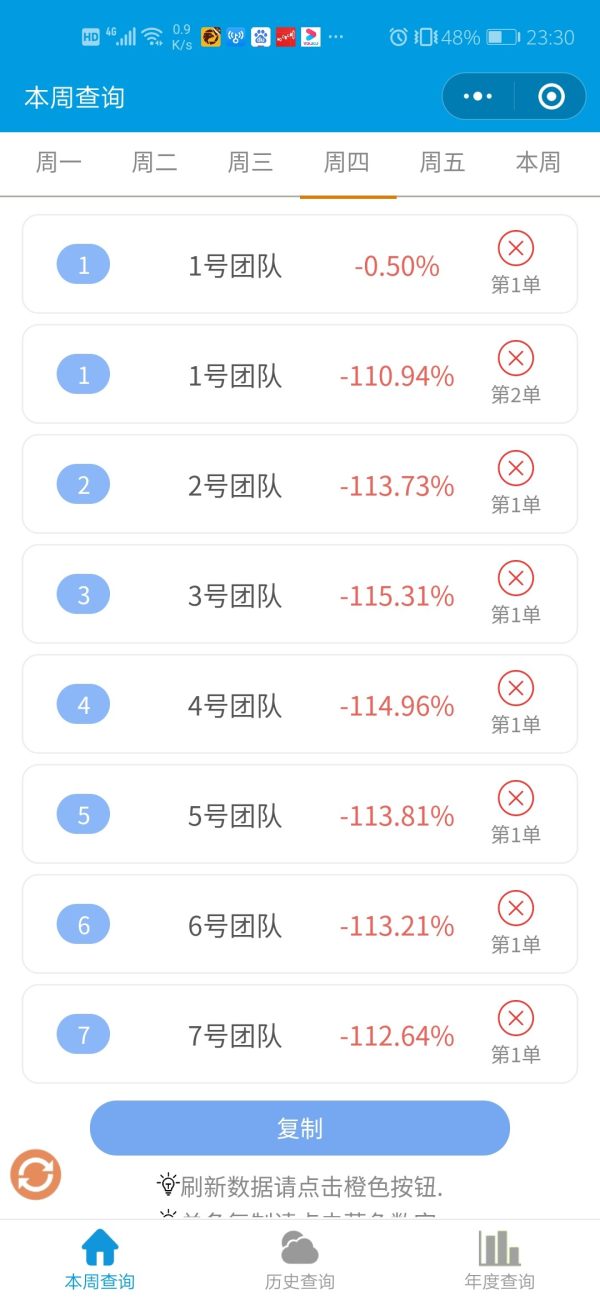Select the 周五 tab

[442, 163]
